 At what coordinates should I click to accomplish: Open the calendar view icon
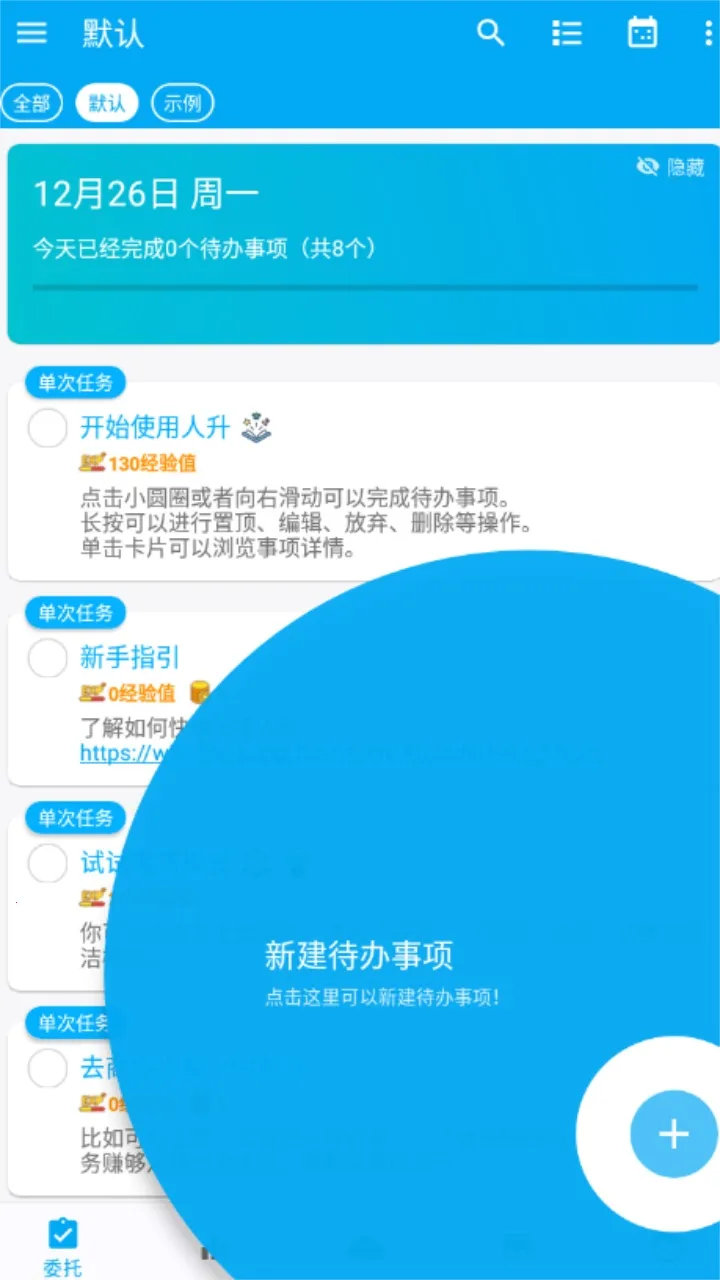click(642, 33)
